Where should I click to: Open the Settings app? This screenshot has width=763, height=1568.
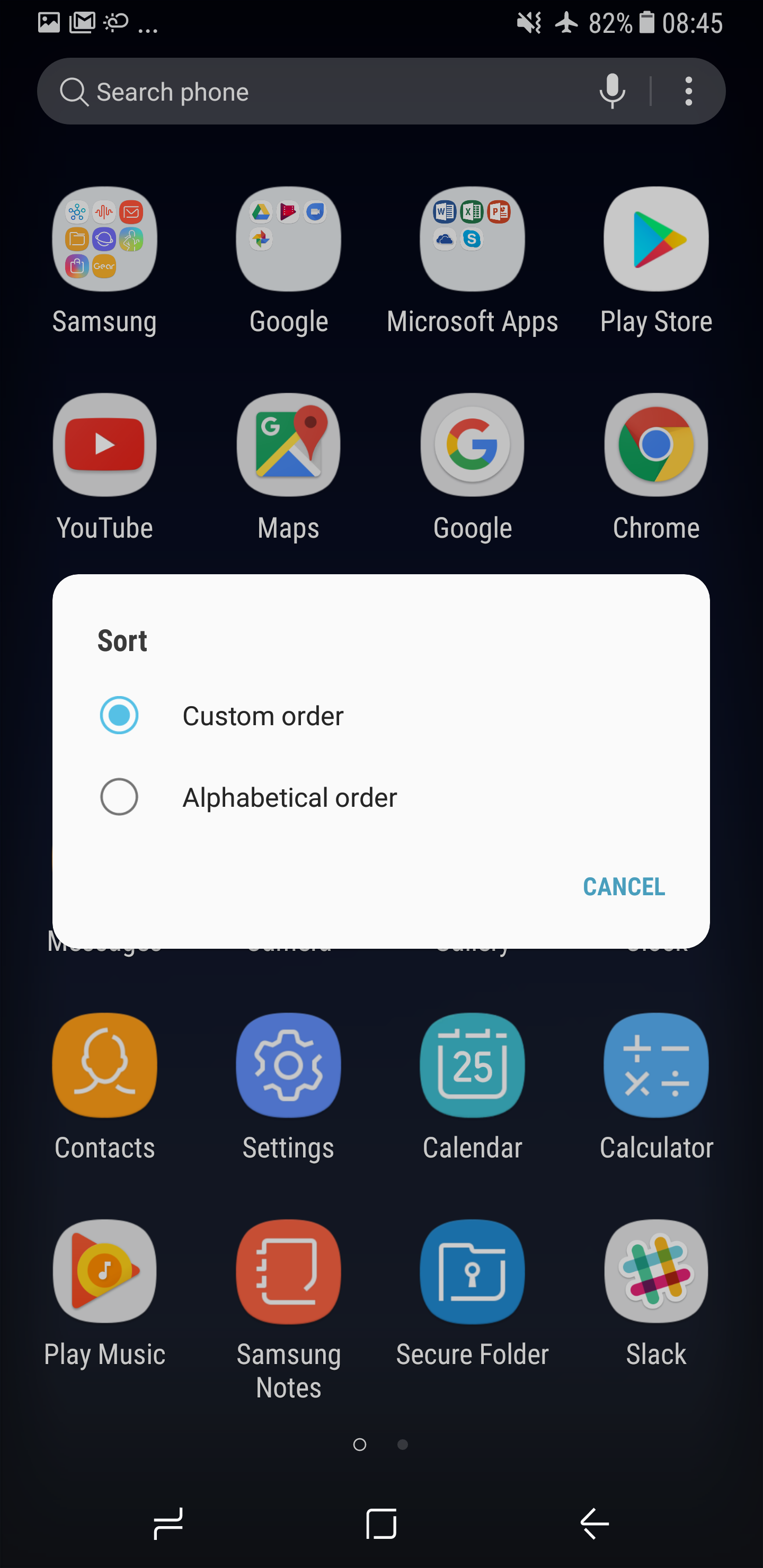click(x=289, y=1065)
